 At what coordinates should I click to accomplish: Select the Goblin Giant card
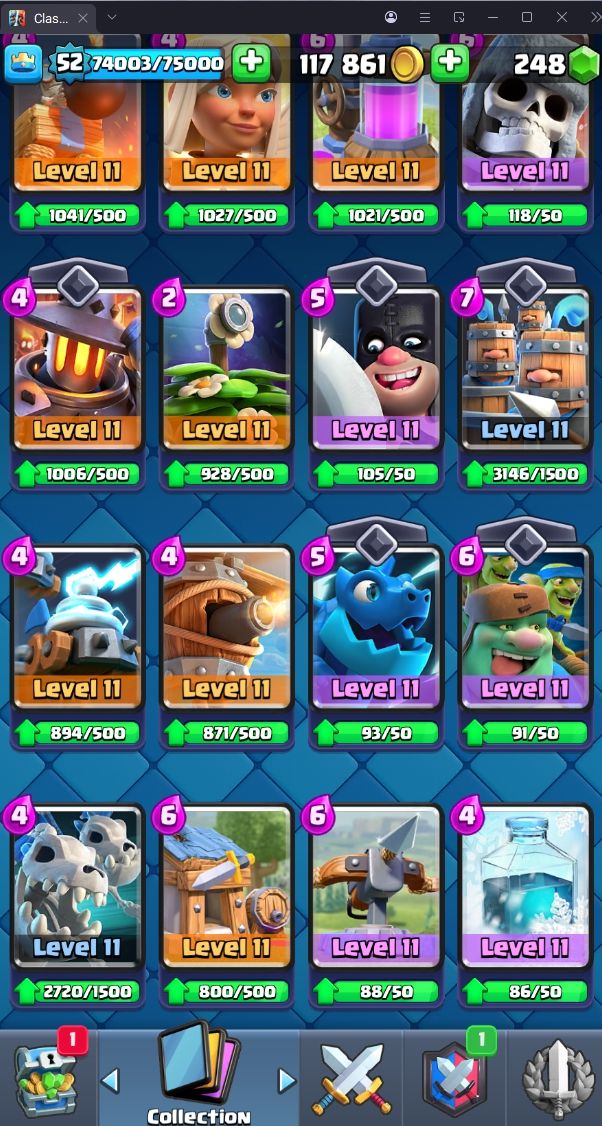525,628
